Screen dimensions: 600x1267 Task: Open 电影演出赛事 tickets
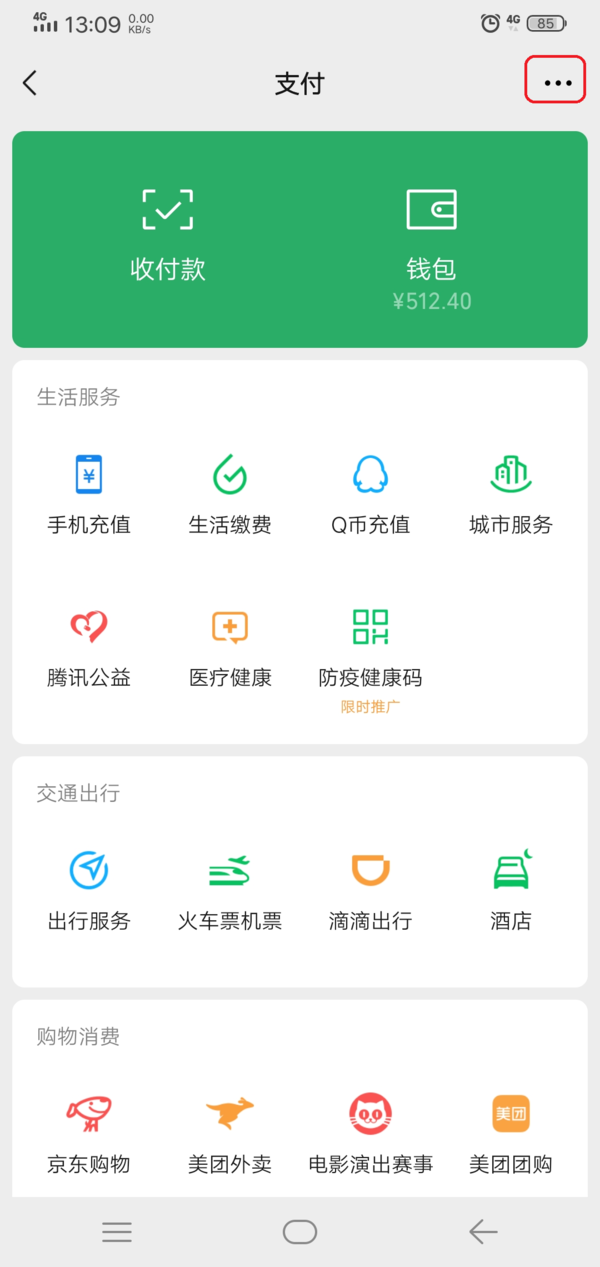coord(370,1133)
